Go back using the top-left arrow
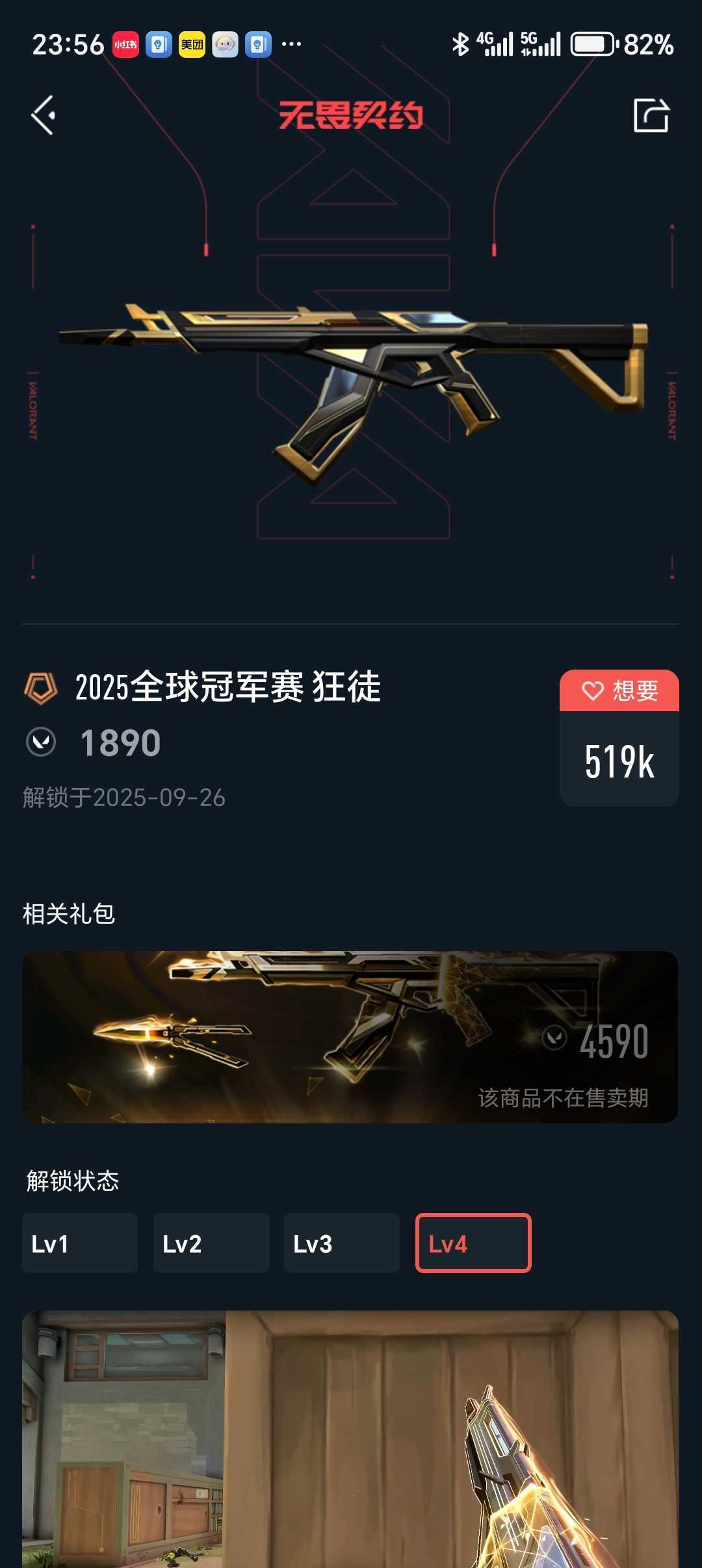702x1568 pixels. tap(44, 116)
